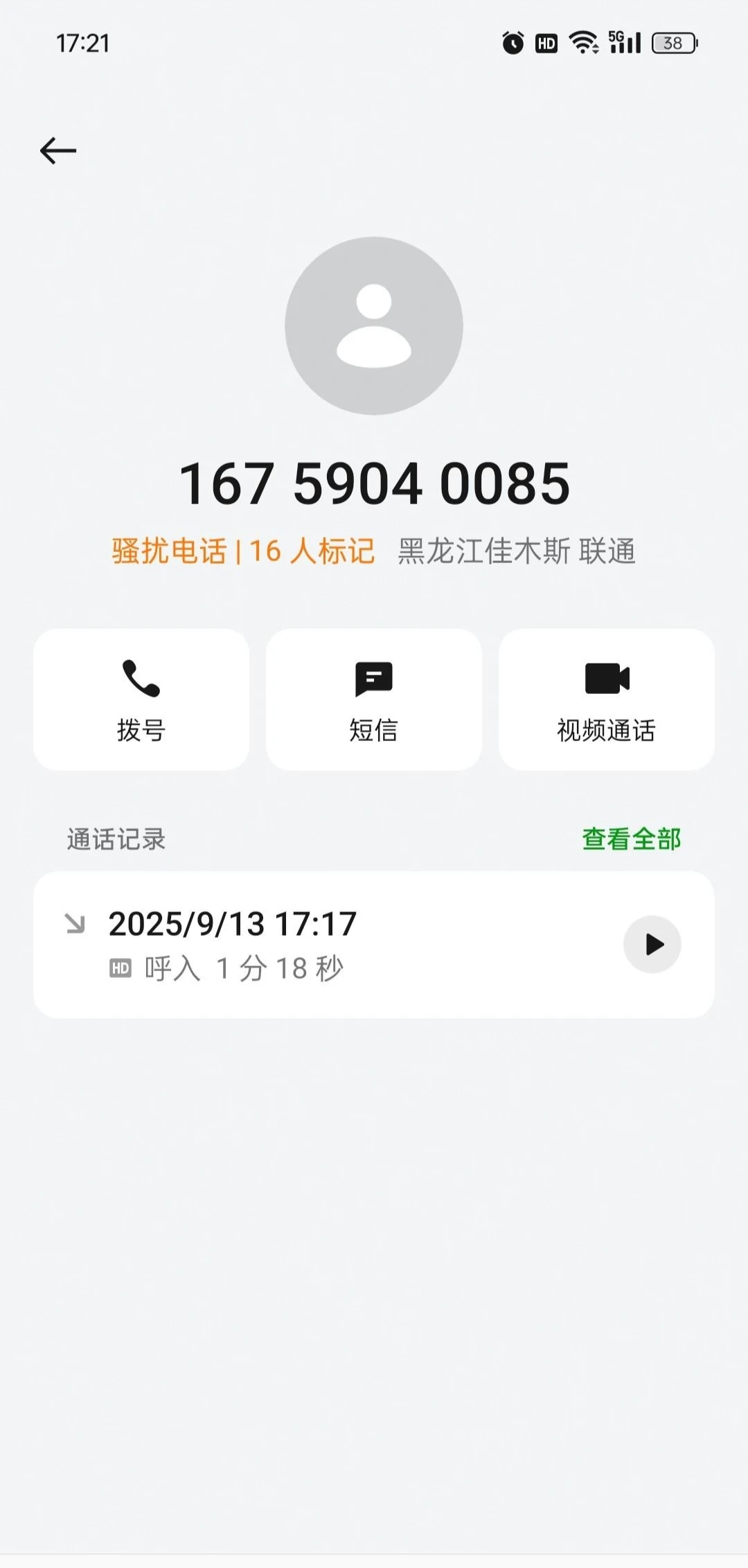Play the call recording

652,945
